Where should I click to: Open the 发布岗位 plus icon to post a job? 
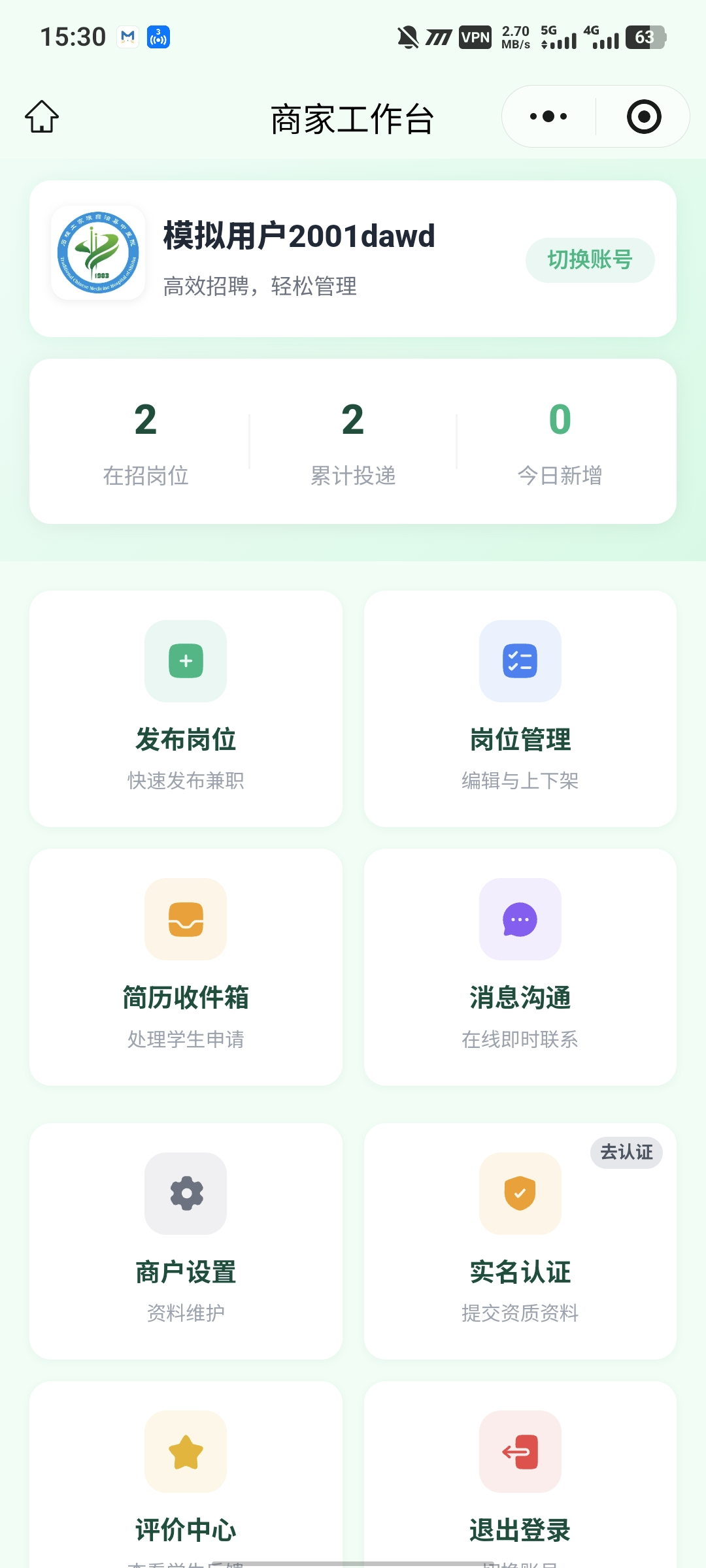pyautogui.click(x=185, y=661)
